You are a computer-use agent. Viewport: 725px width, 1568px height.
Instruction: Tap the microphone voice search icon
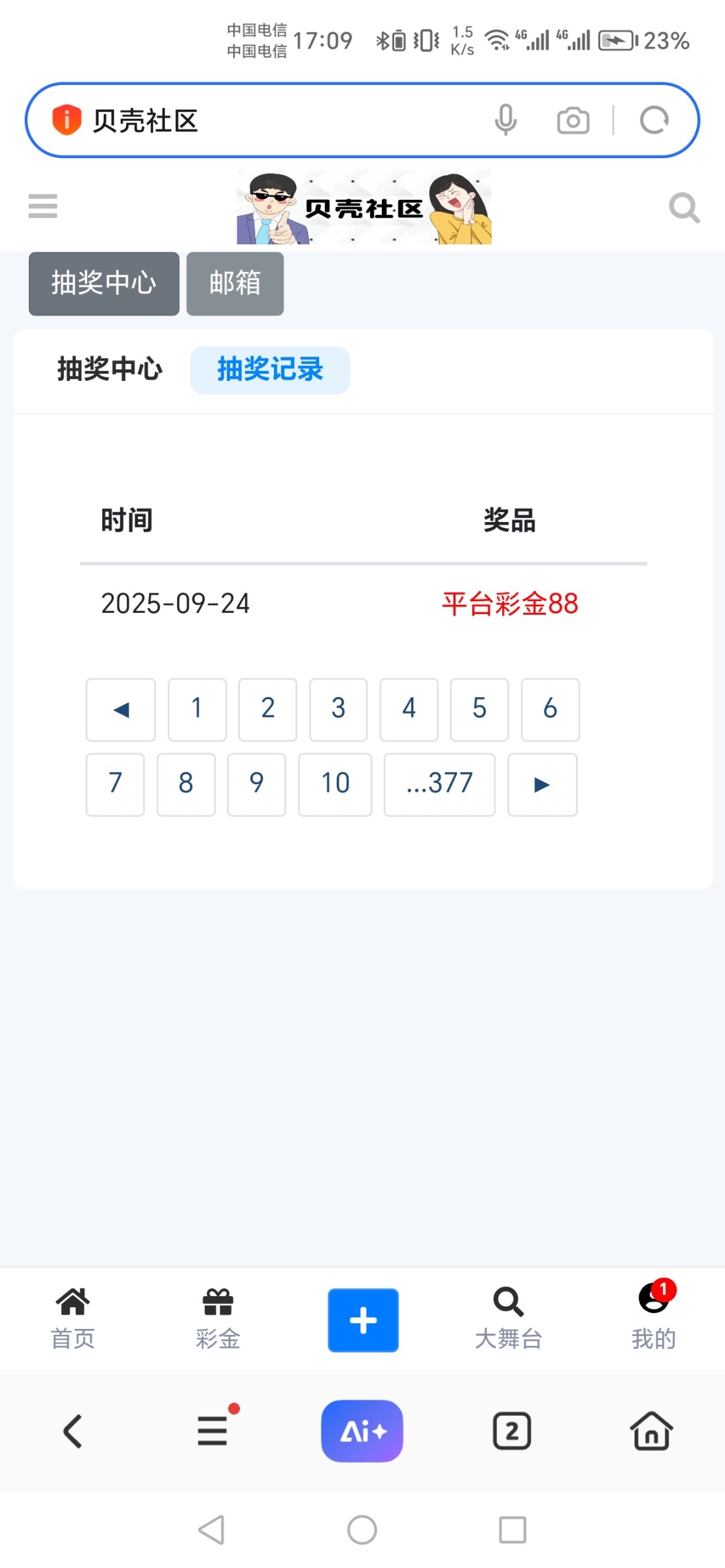click(505, 120)
